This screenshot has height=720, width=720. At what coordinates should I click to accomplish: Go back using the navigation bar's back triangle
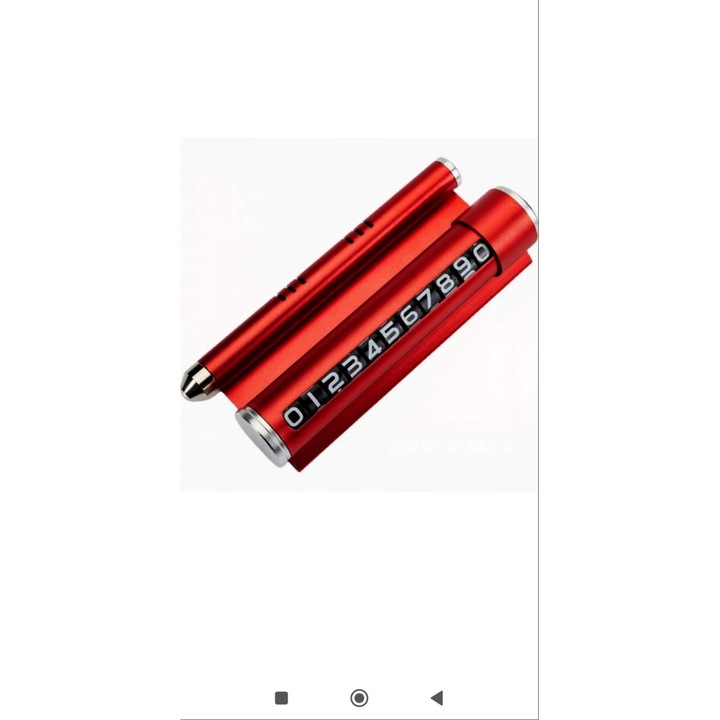click(436, 697)
